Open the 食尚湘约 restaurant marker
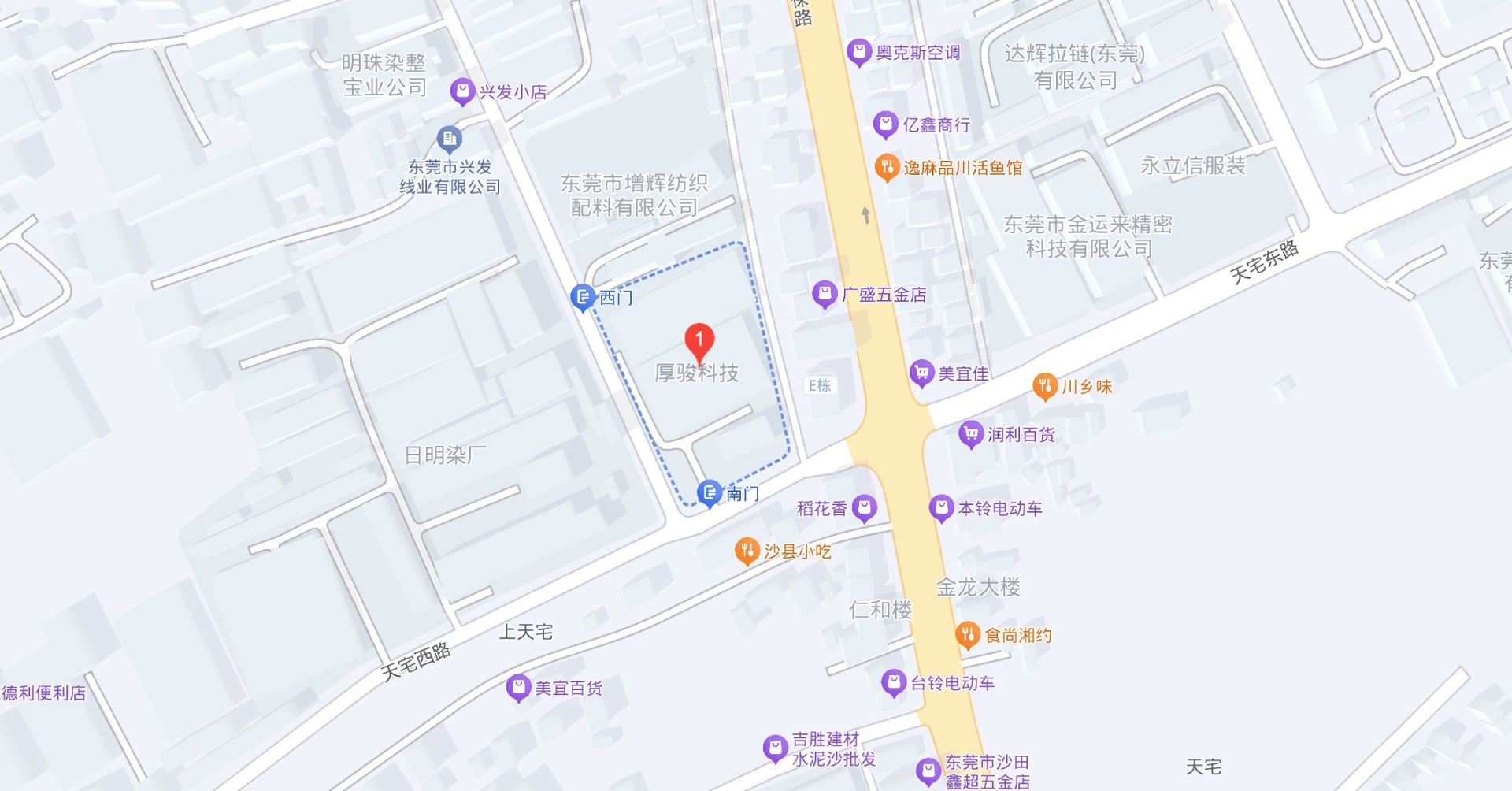The height and width of the screenshot is (791, 1512). (967, 634)
